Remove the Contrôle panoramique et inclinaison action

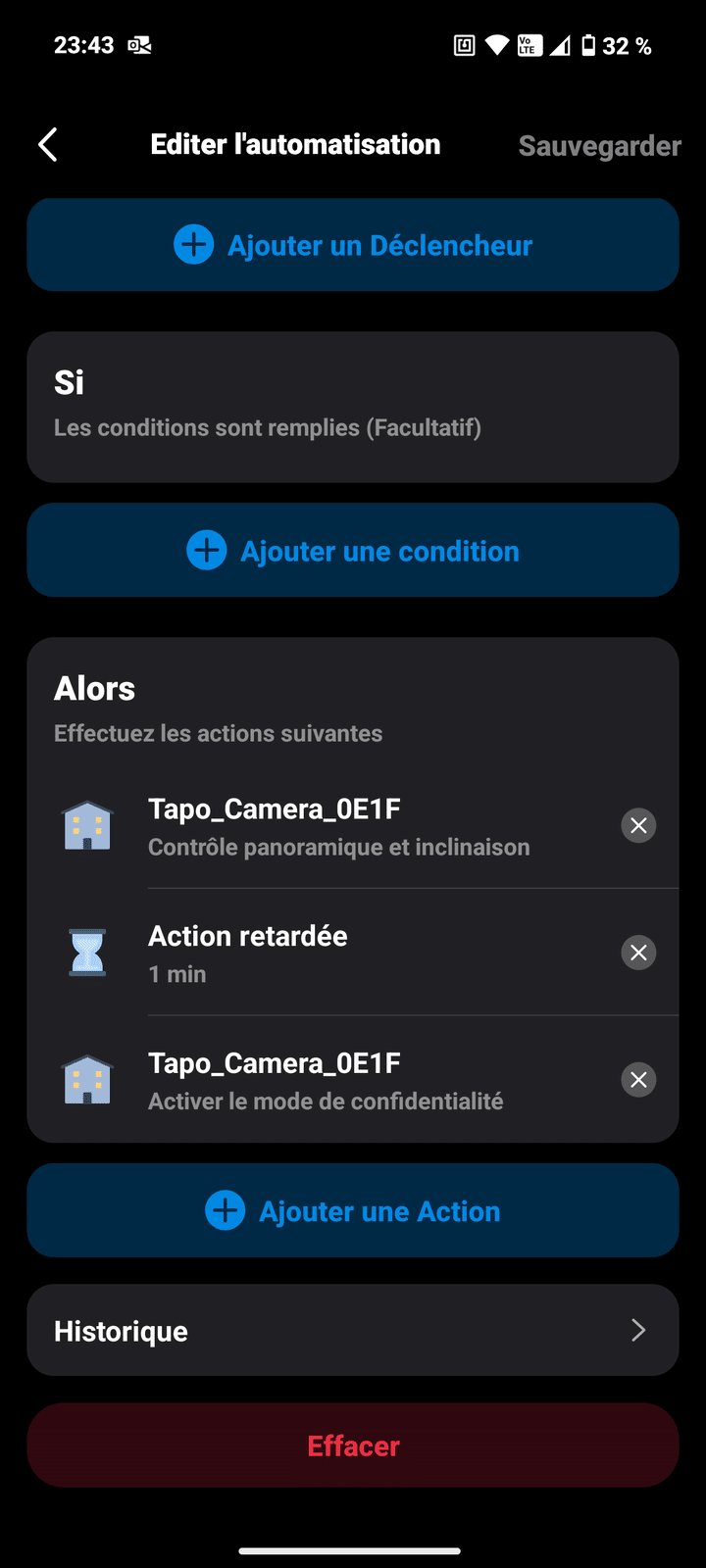click(x=638, y=826)
